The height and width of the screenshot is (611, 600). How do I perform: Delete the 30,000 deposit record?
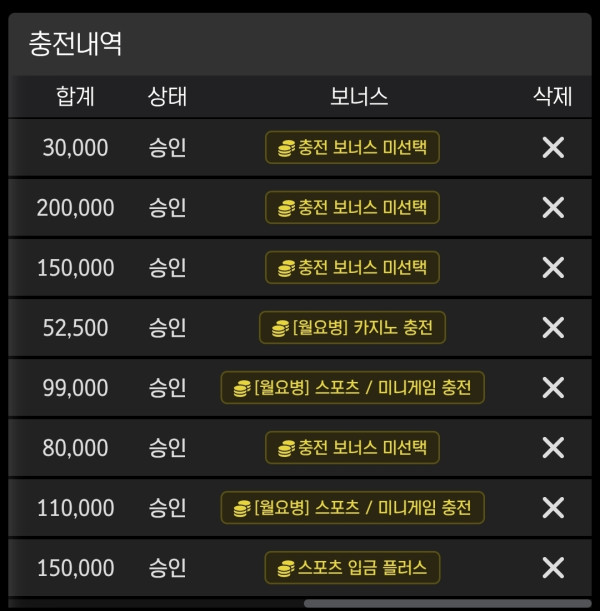pos(553,148)
